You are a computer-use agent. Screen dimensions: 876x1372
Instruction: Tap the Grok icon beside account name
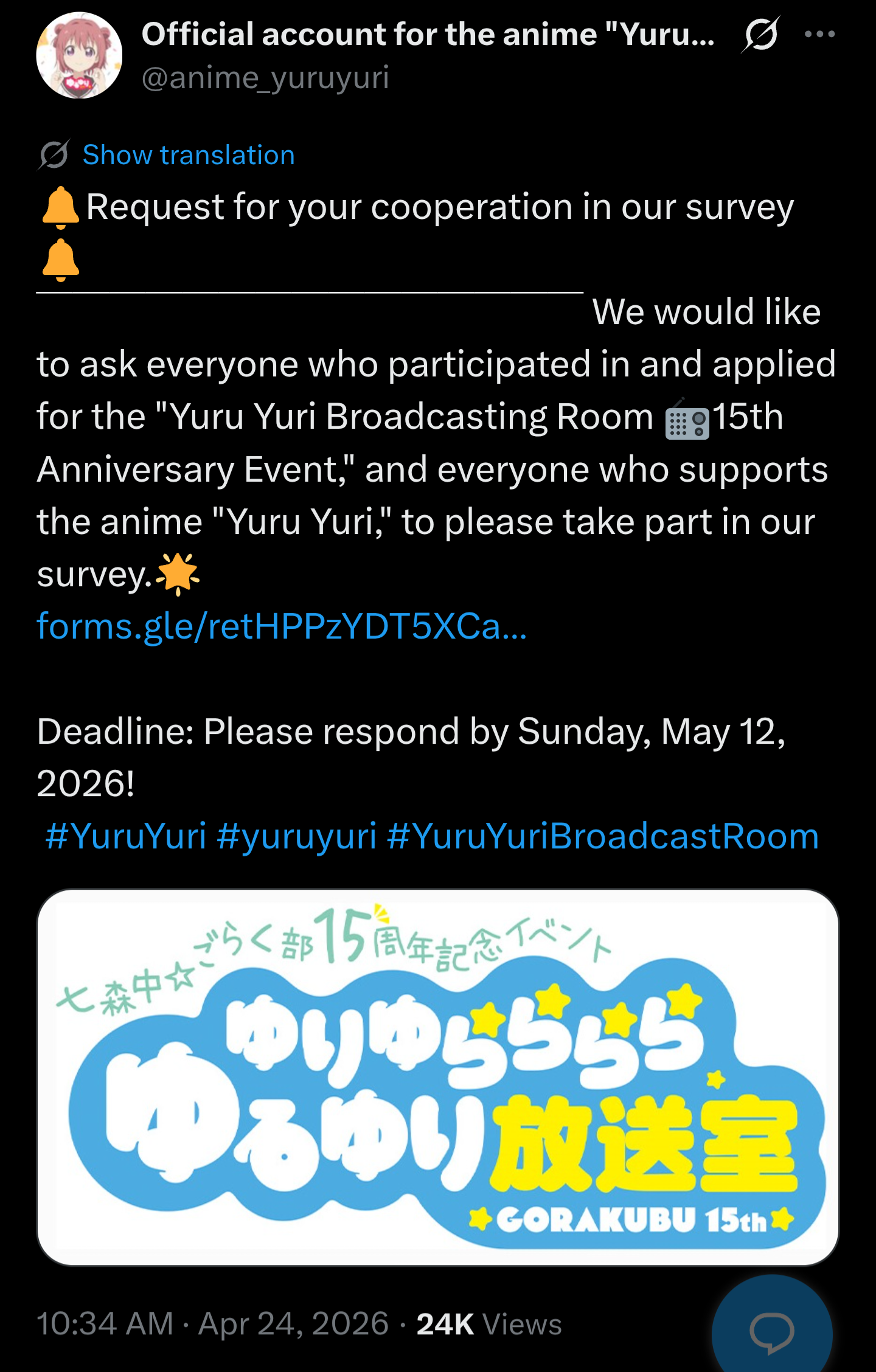(x=760, y=35)
